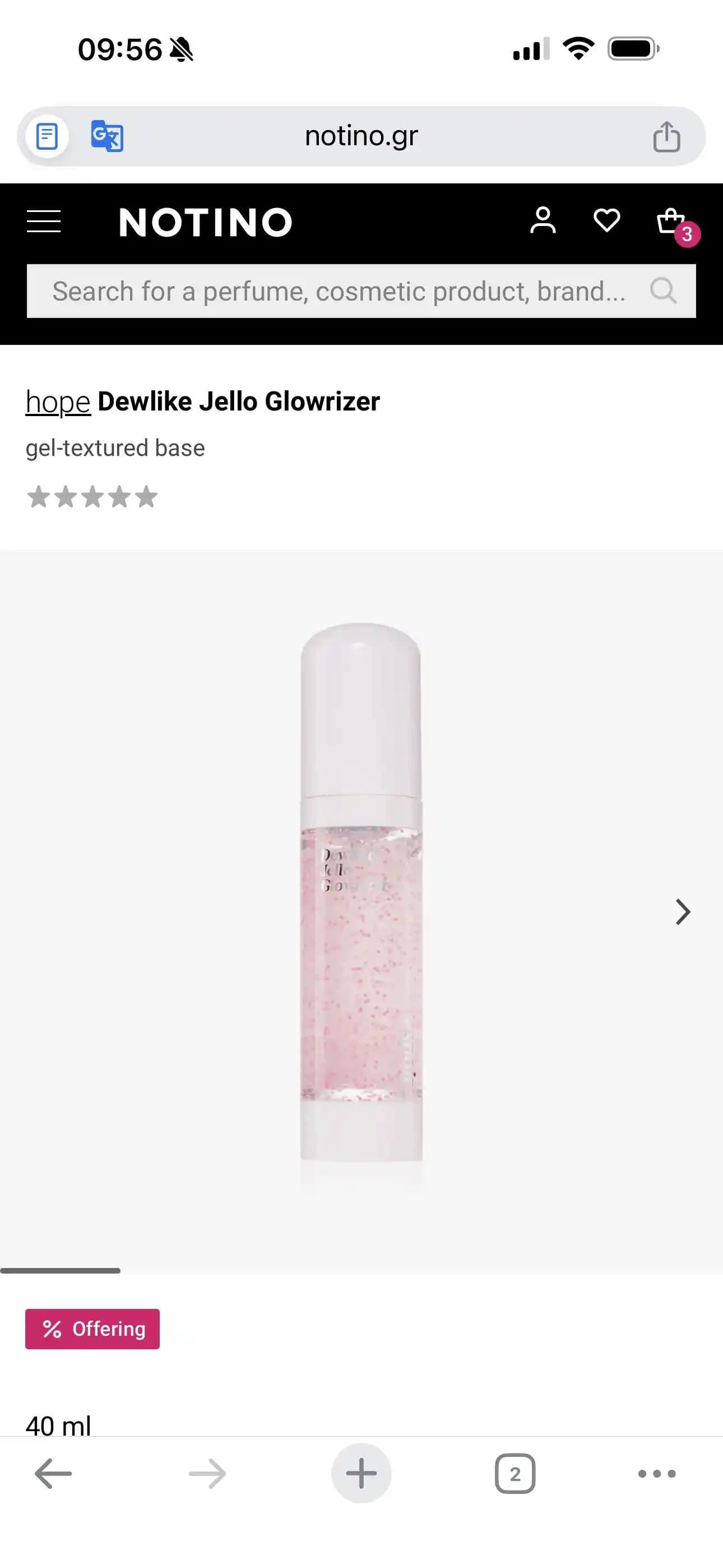Open the reader mode icon

tap(47, 136)
